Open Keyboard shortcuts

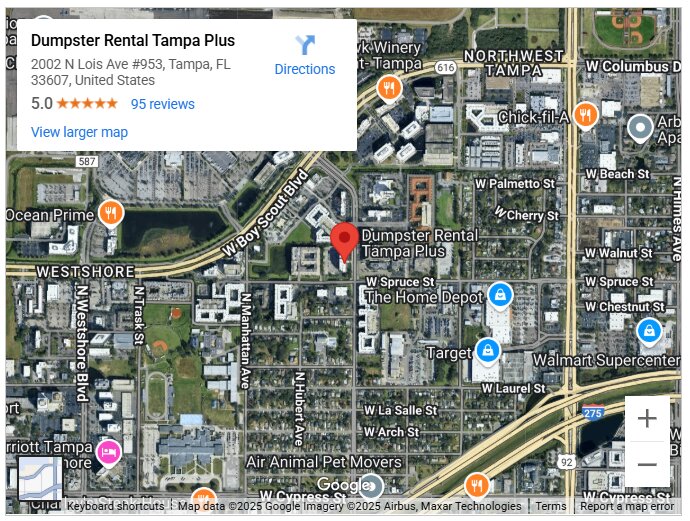tap(115, 507)
